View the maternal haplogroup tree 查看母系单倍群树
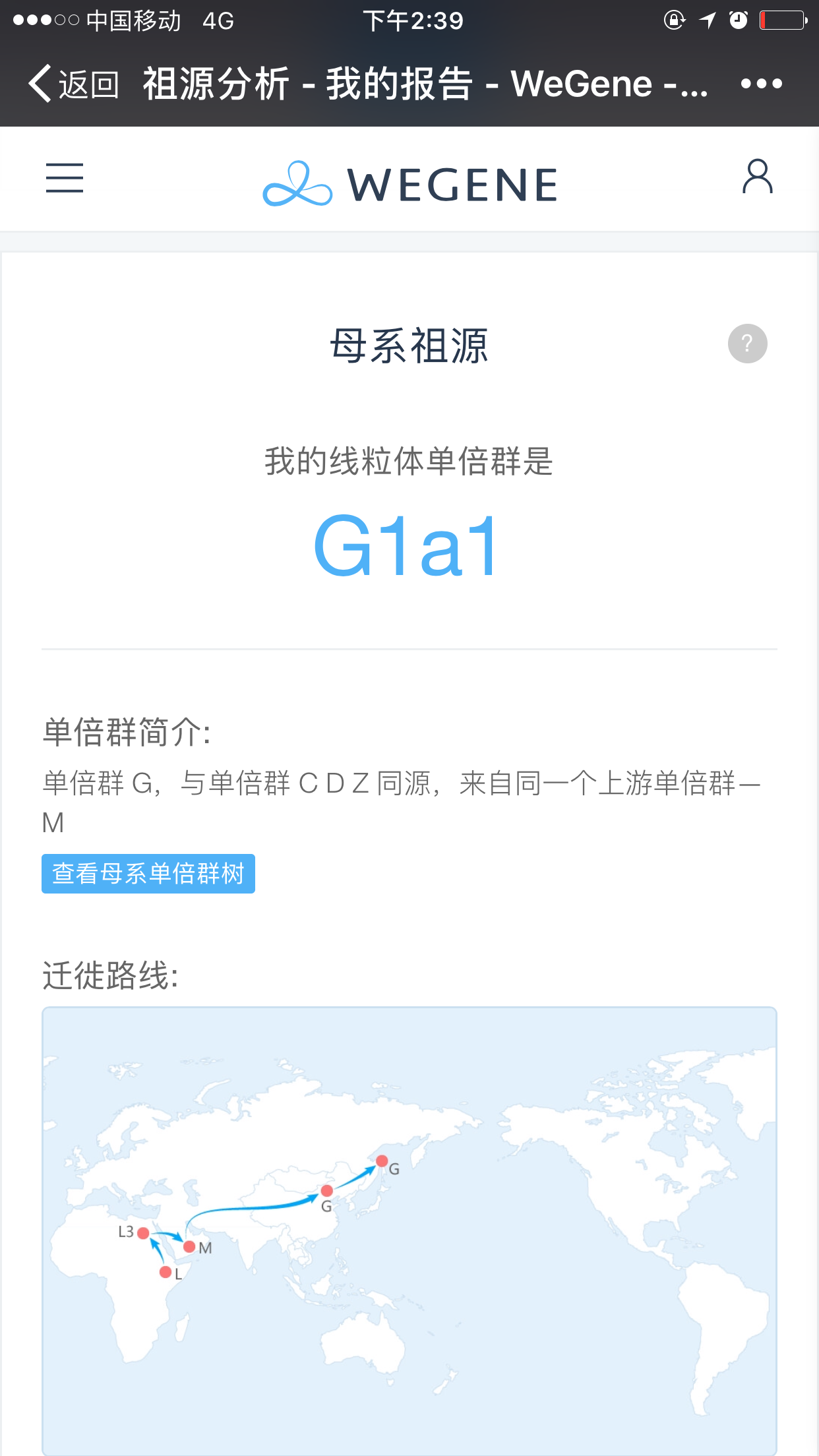The image size is (819, 1456). (x=148, y=874)
